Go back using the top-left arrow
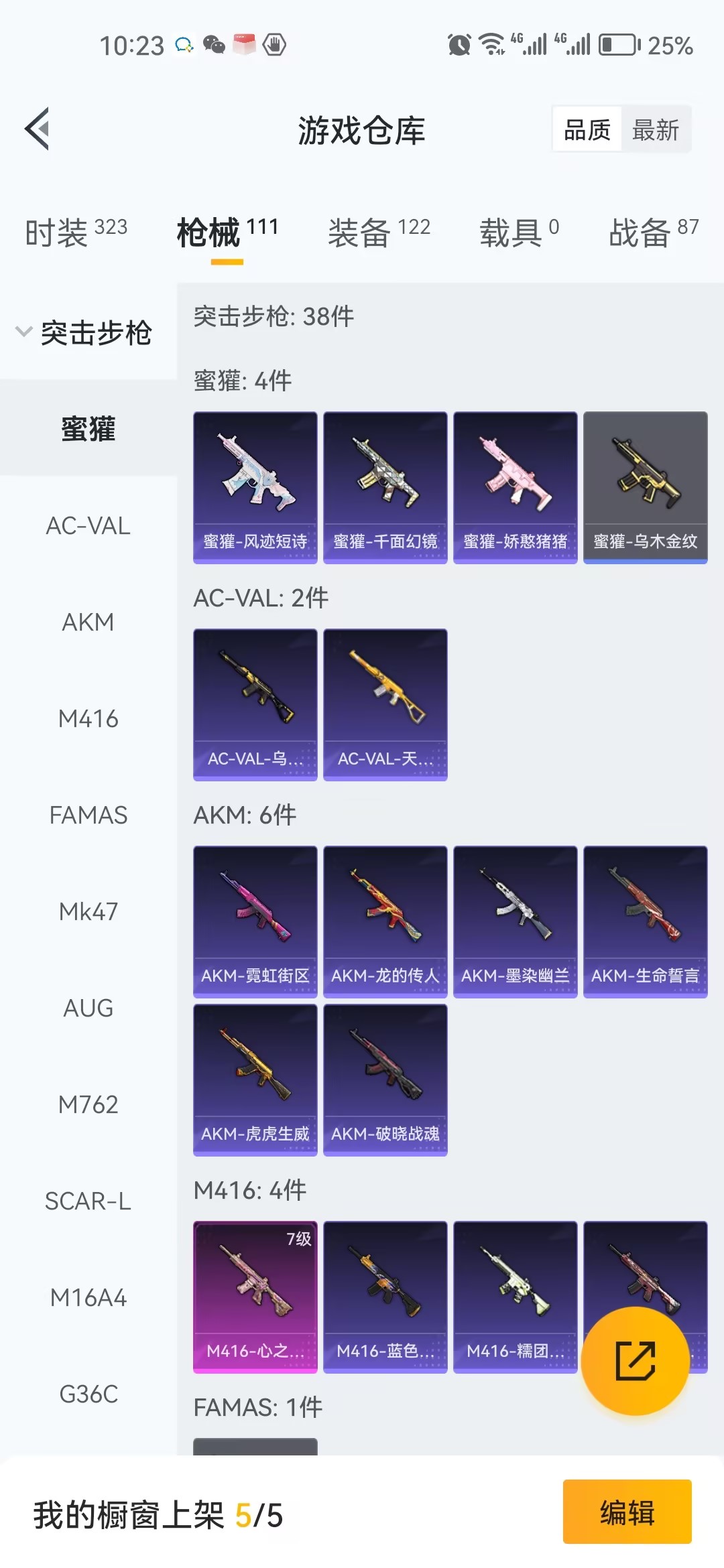This screenshot has height=1568, width=724. [x=38, y=129]
